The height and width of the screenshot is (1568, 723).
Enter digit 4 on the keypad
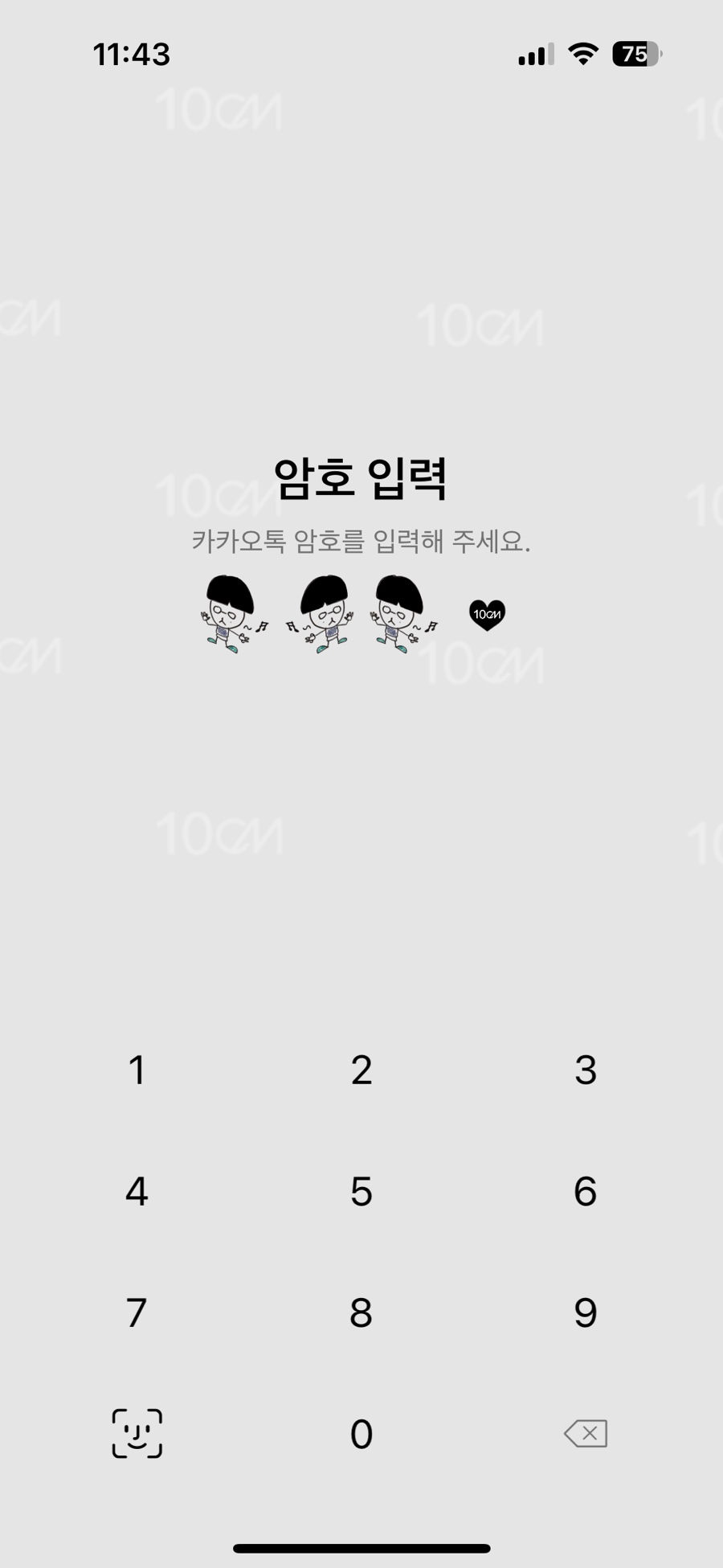click(x=137, y=1191)
